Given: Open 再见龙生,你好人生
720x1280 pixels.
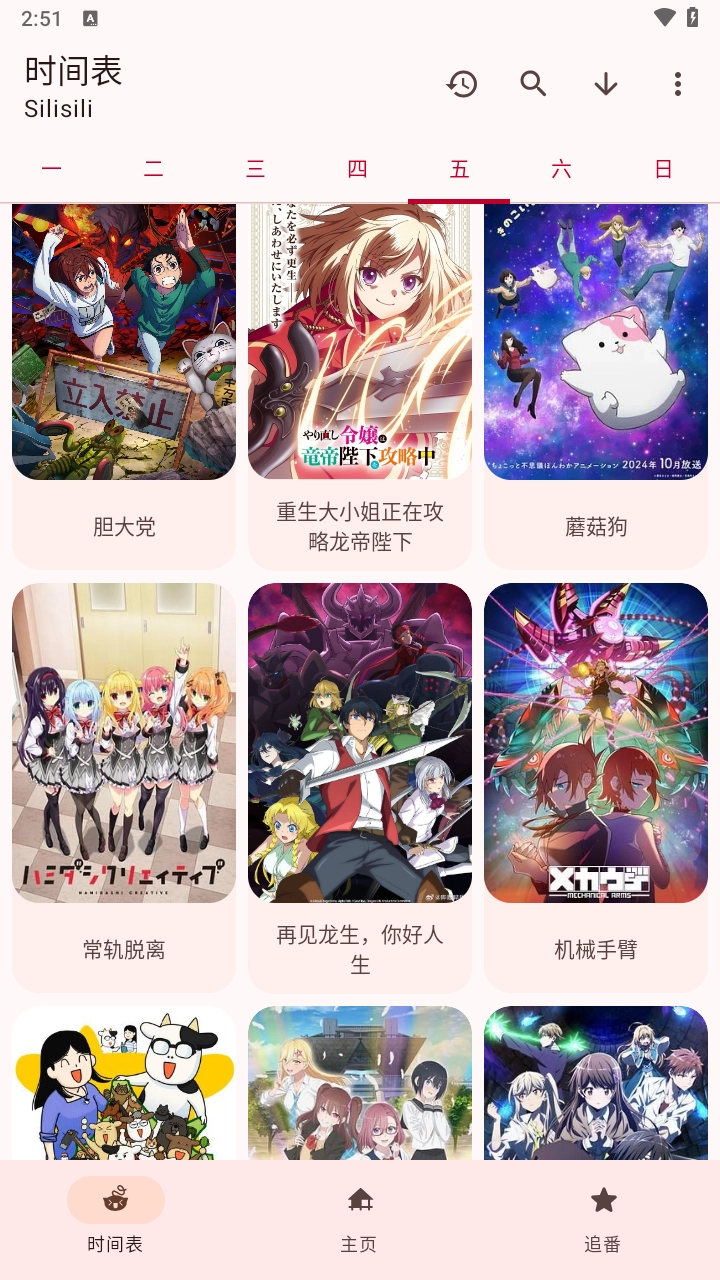Looking at the screenshot, I should [x=360, y=780].
